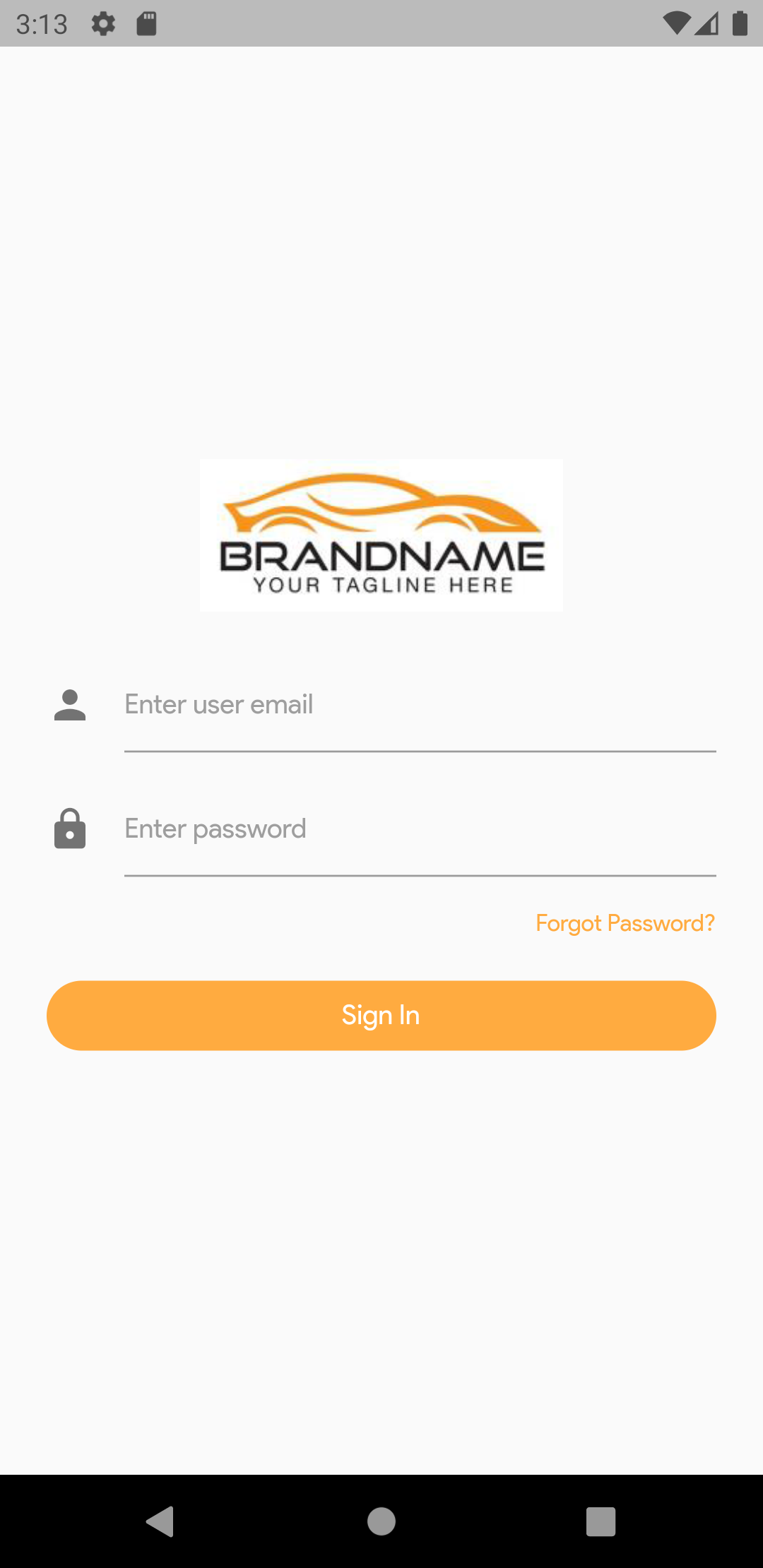This screenshot has height=1568, width=763.
Task: Go back using the system back button
Action: click(x=160, y=1521)
